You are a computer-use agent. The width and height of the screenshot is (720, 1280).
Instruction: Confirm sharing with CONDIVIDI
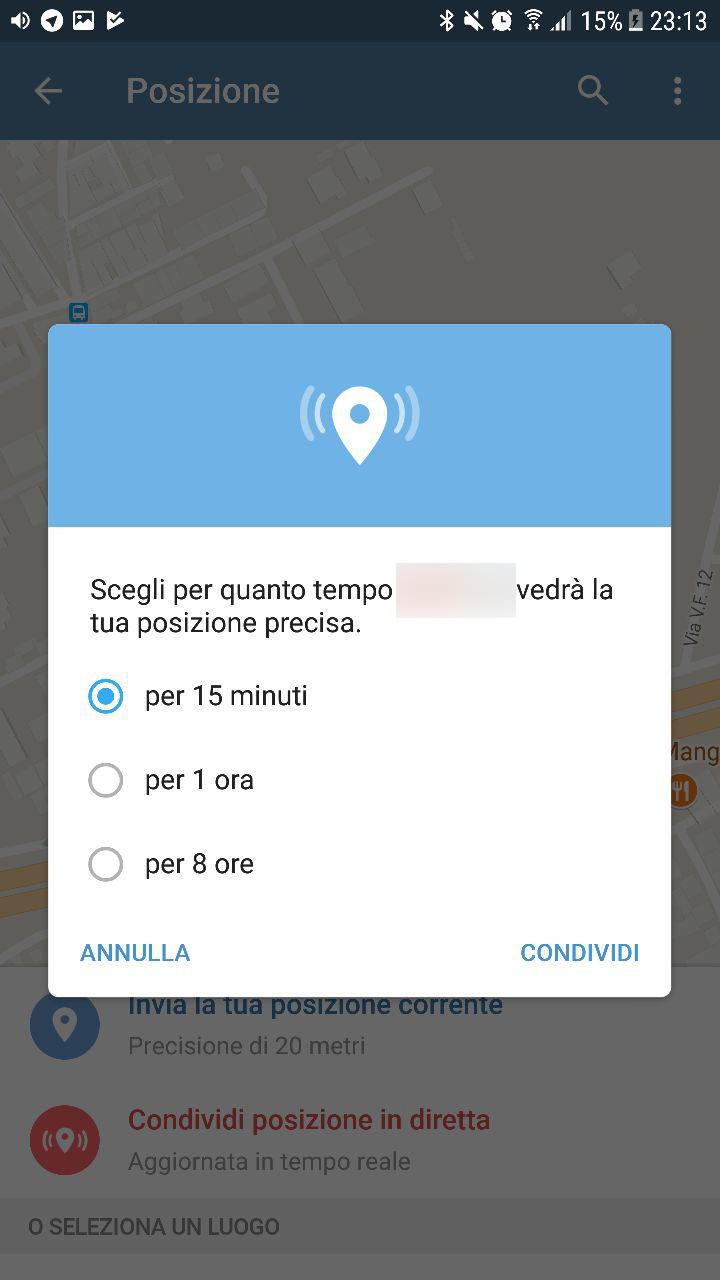coord(580,953)
